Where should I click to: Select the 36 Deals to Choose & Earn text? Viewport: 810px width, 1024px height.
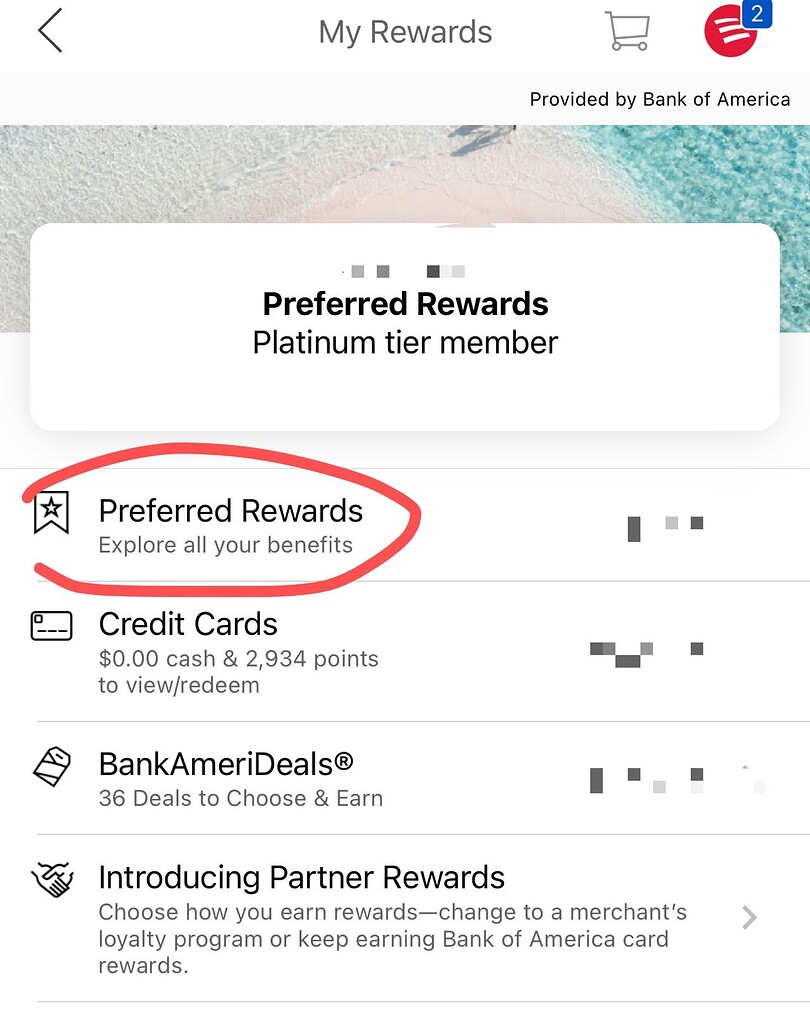tap(238, 798)
